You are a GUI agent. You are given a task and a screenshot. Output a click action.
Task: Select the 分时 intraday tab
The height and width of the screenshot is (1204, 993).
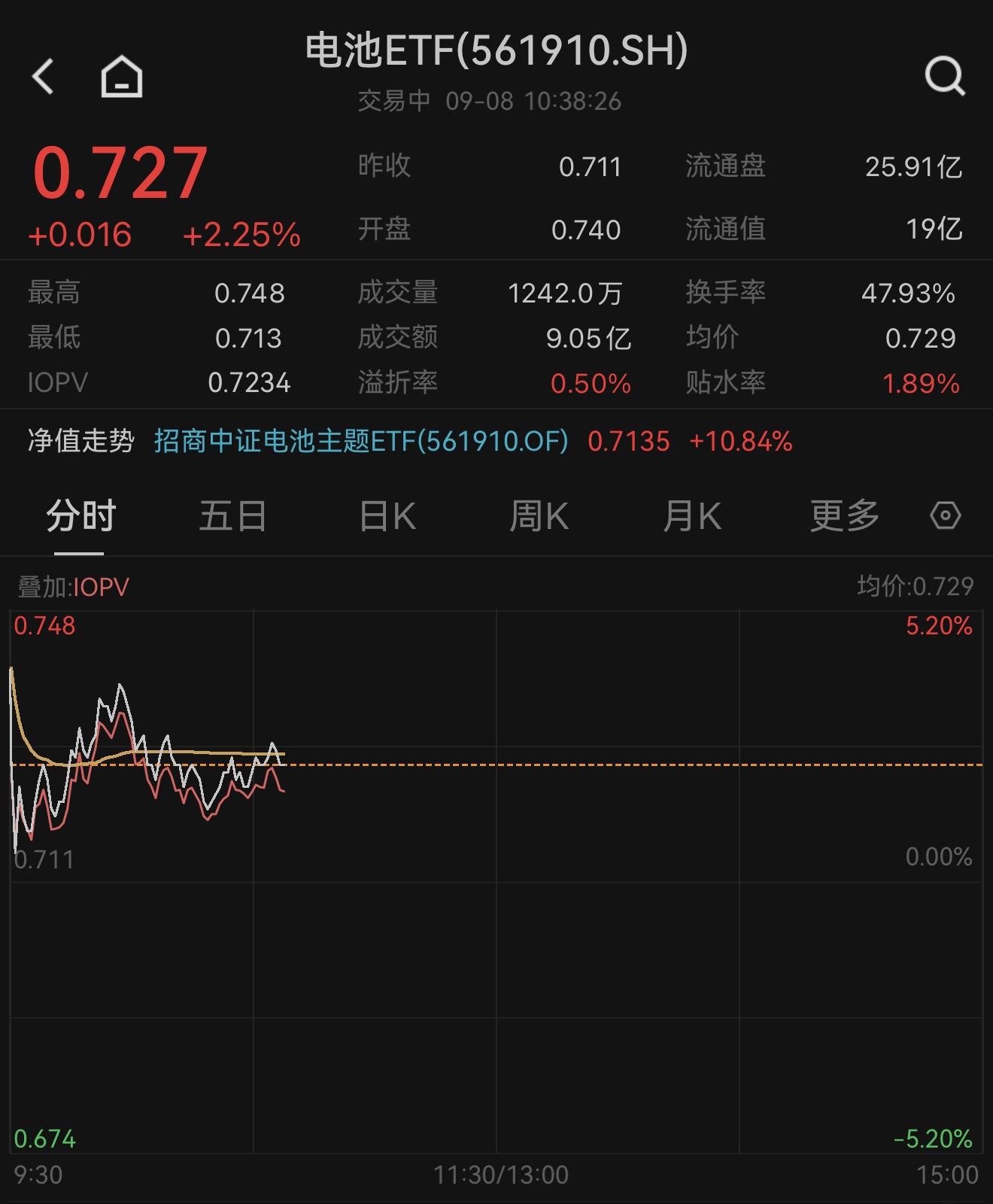[x=79, y=515]
